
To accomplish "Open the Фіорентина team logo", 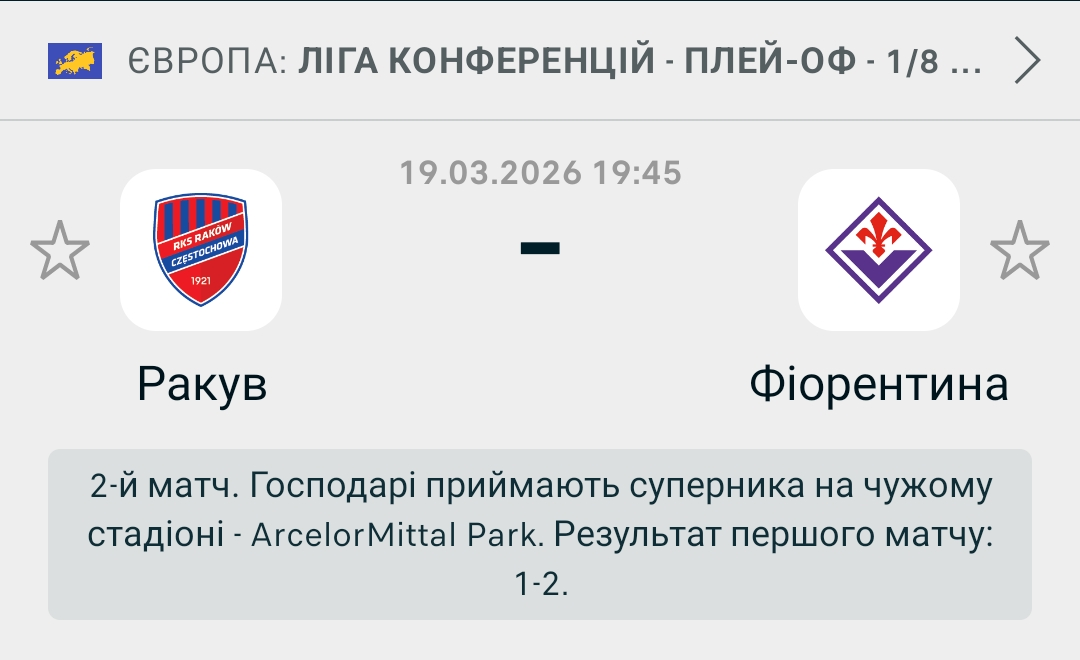I will coord(878,250).
